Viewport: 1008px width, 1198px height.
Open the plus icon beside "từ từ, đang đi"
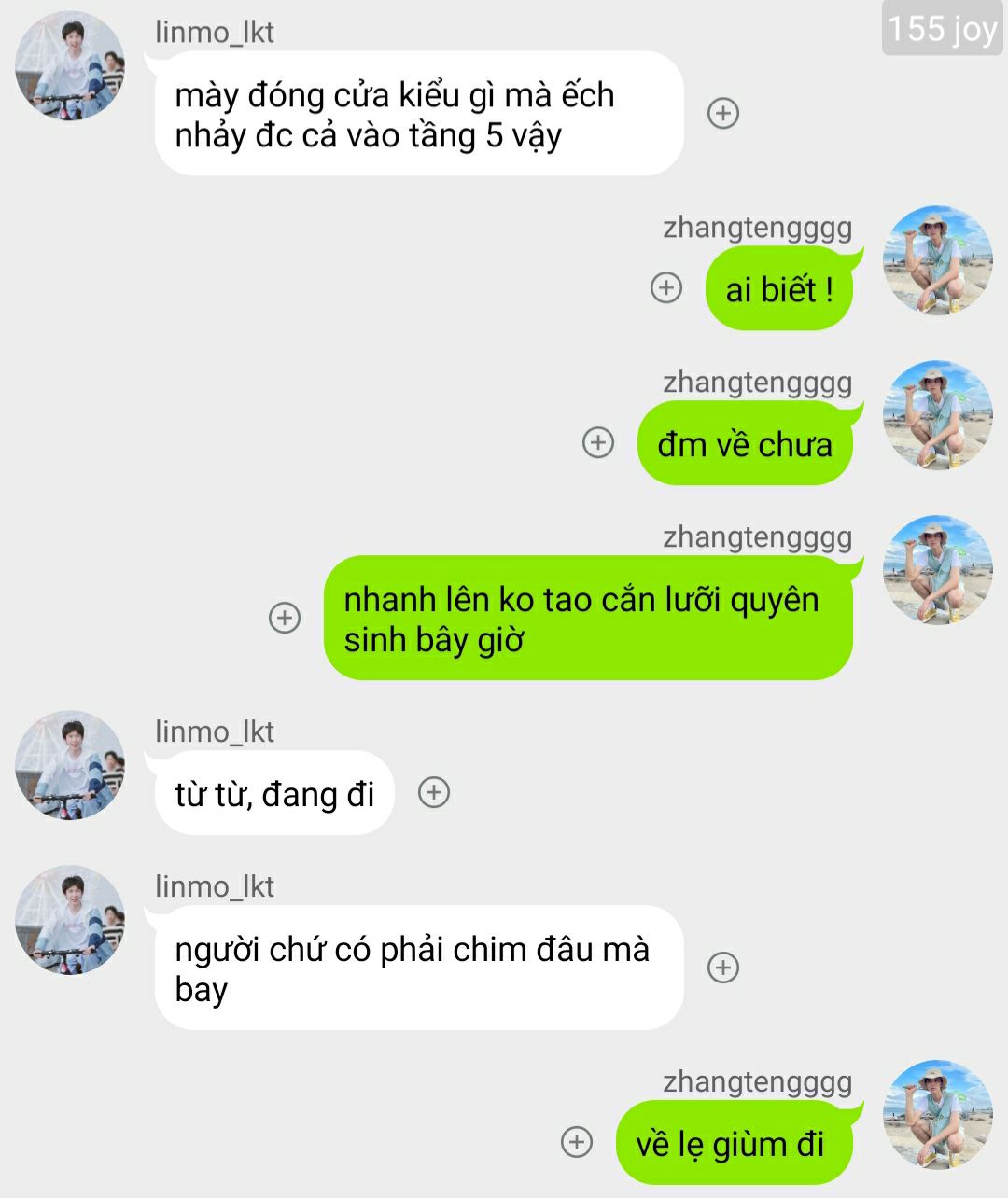tap(434, 793)
